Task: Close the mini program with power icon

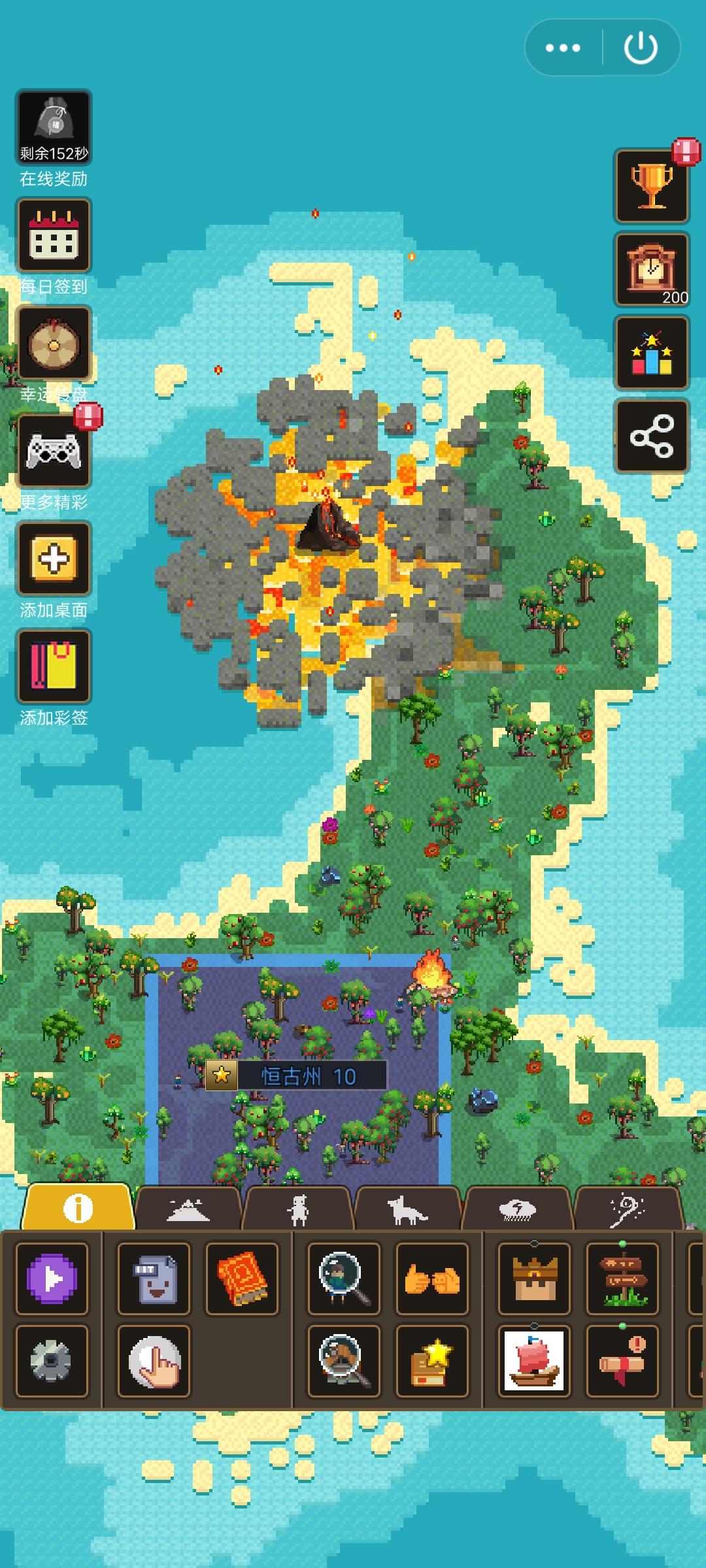Action: (641, 48)
